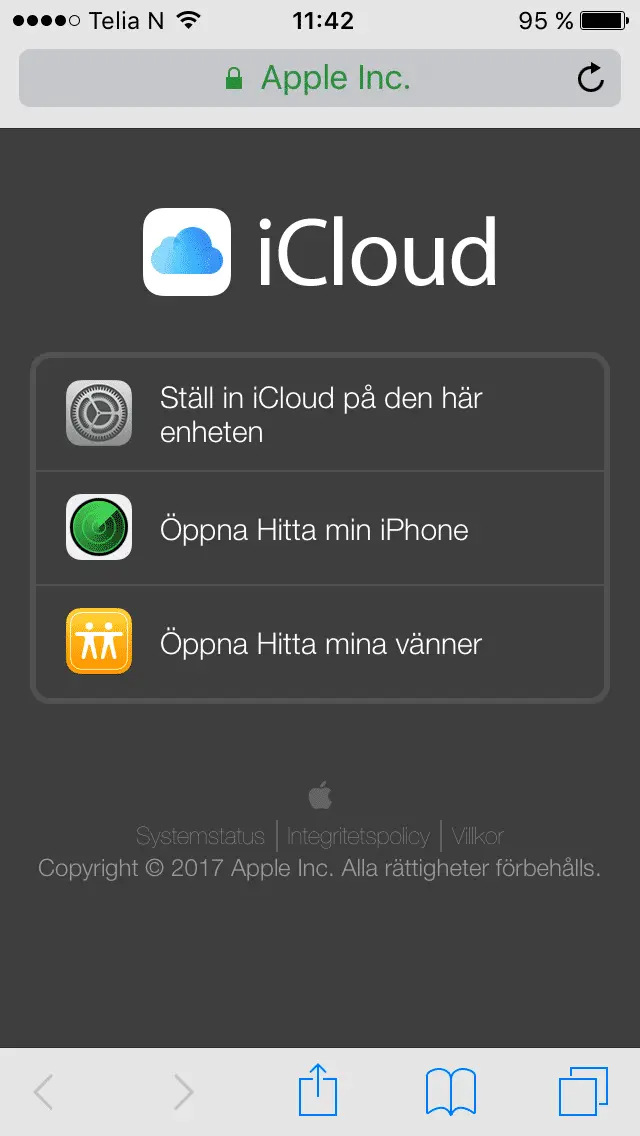640x1136 pixels.
Task: Select Ställ in iCloud på den här enheten
Action: pyautogui.click(x=320, y=414)
